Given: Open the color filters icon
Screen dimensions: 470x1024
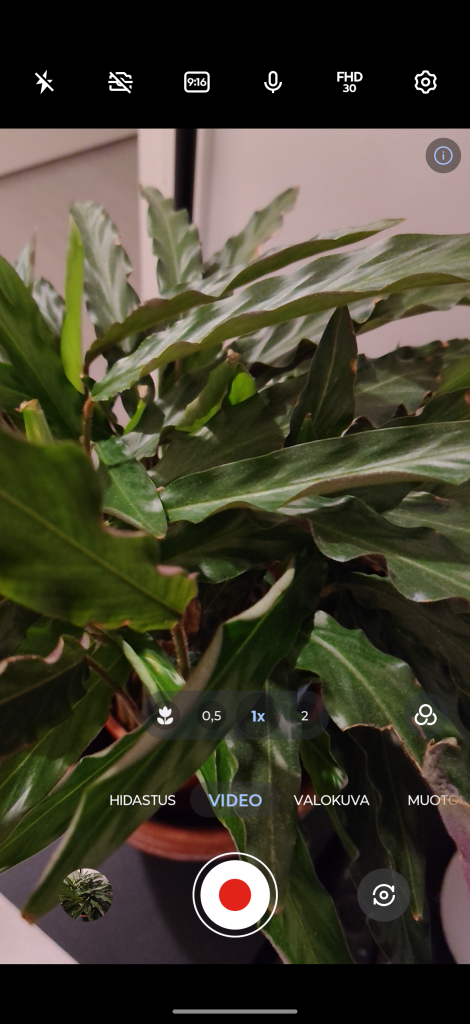Looking at the screenshot, I should coord(425,716).
